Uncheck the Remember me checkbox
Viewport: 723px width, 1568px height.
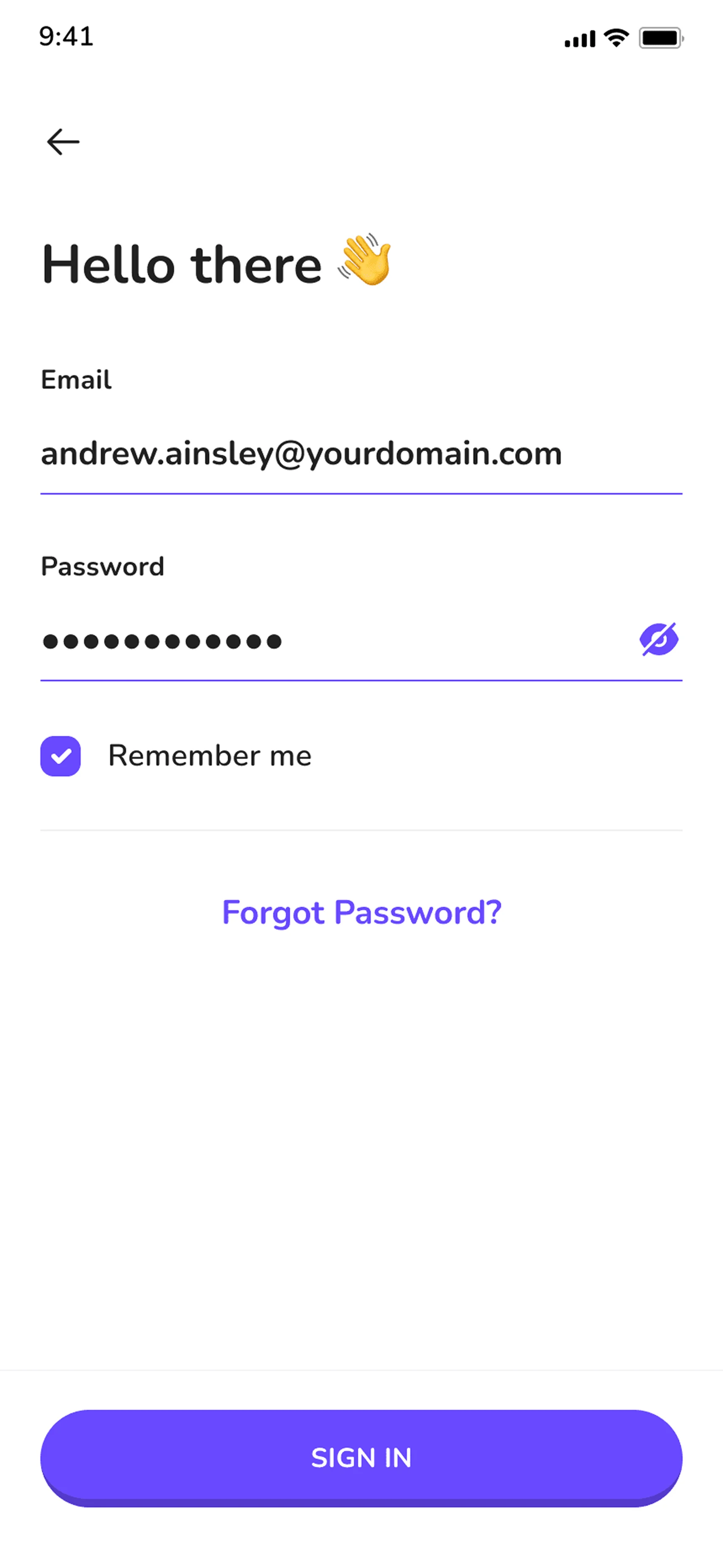coord(61,756)
